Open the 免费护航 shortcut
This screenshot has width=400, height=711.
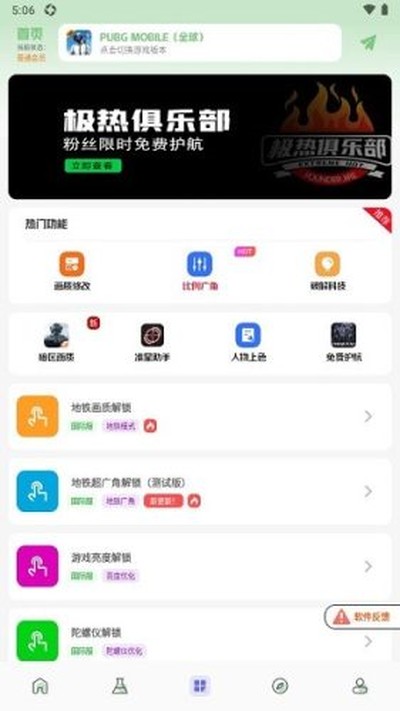click(x=343, y=342)
